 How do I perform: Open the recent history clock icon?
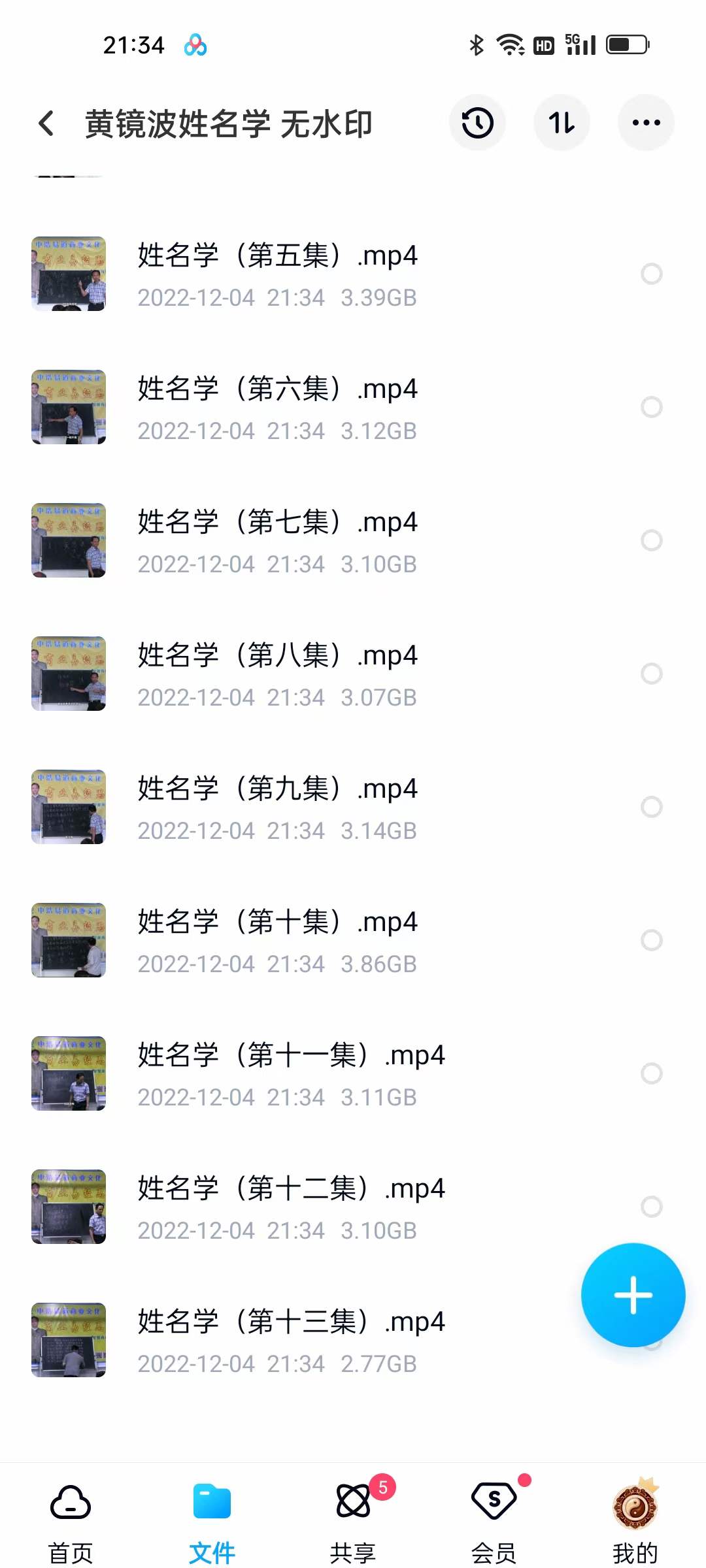[x=477, y=123]
